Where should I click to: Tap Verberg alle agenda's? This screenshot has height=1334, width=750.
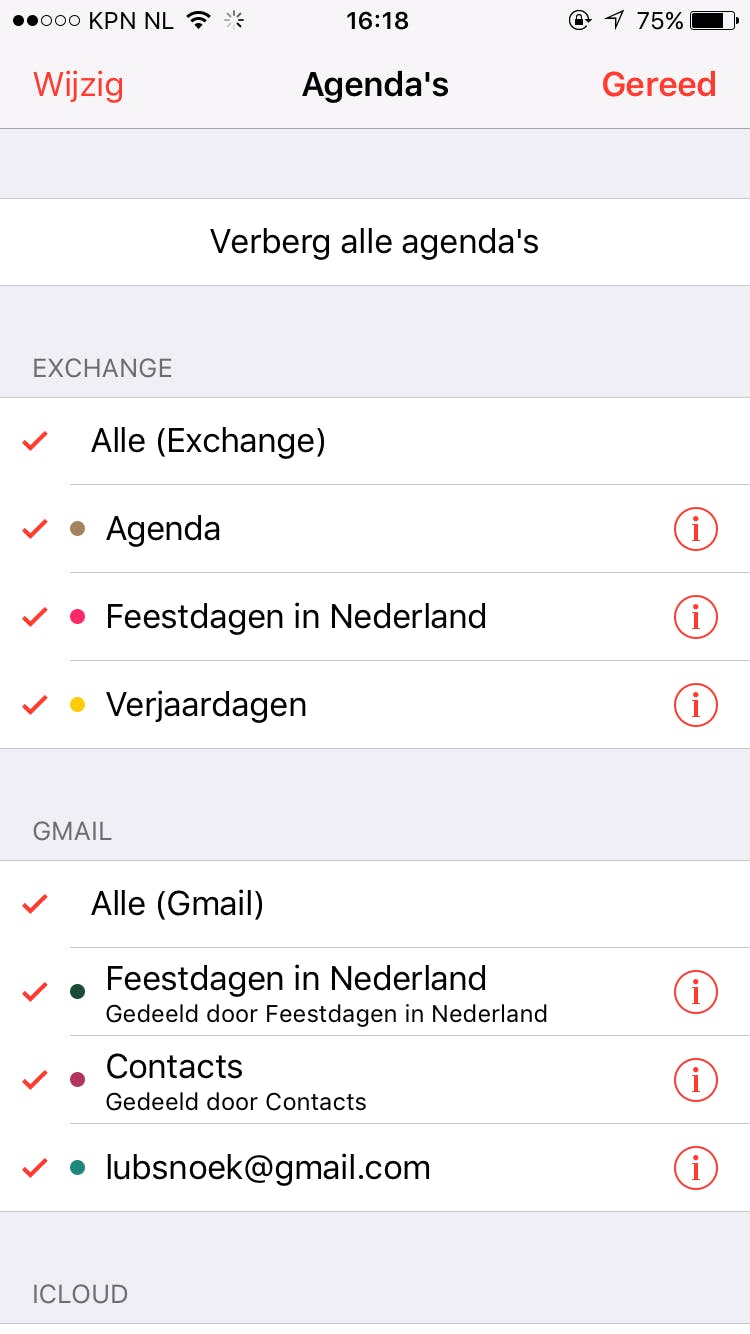point(374,242)
